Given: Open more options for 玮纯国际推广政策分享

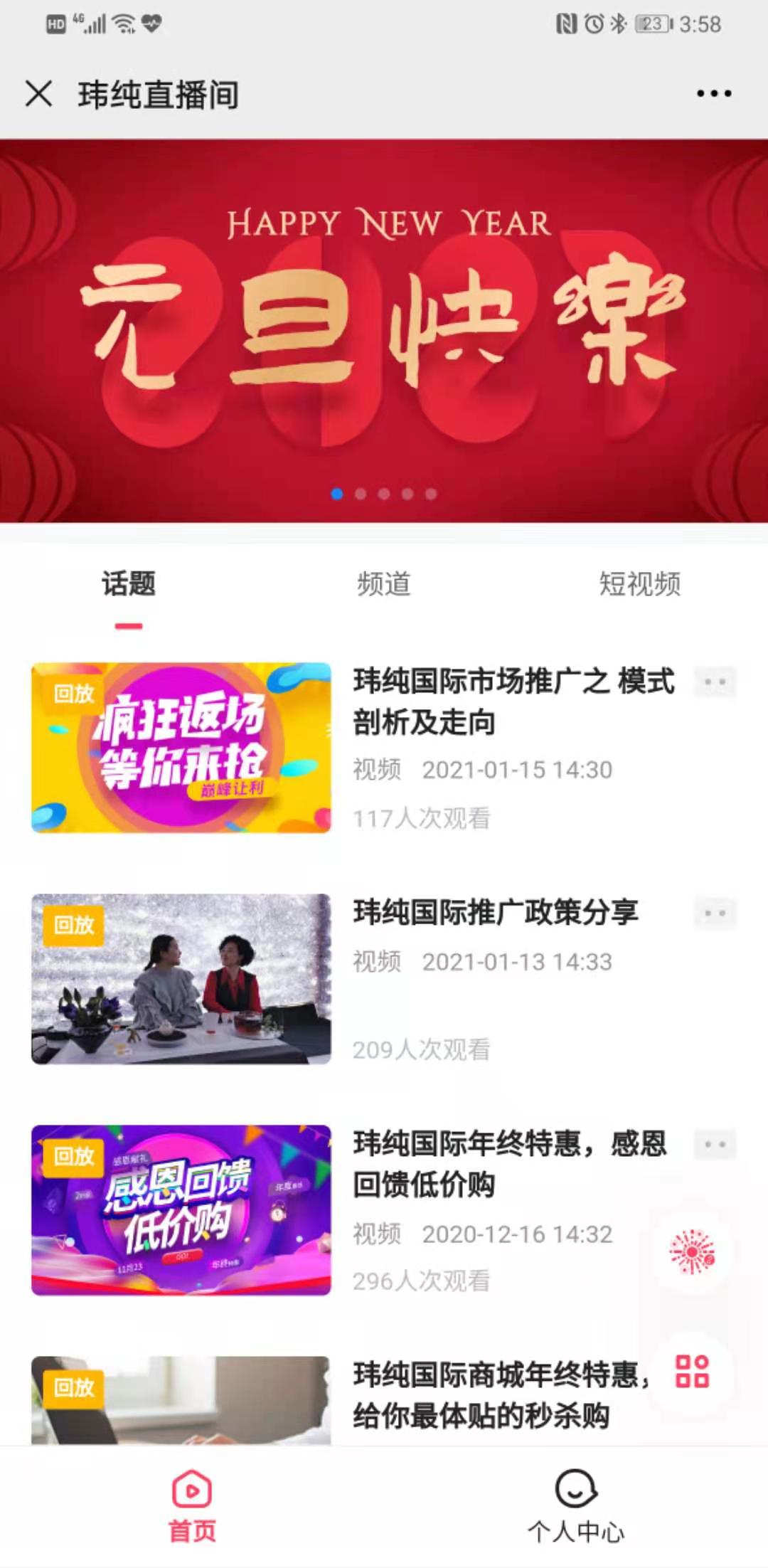Looking at the screenshot, I should 715,913.
